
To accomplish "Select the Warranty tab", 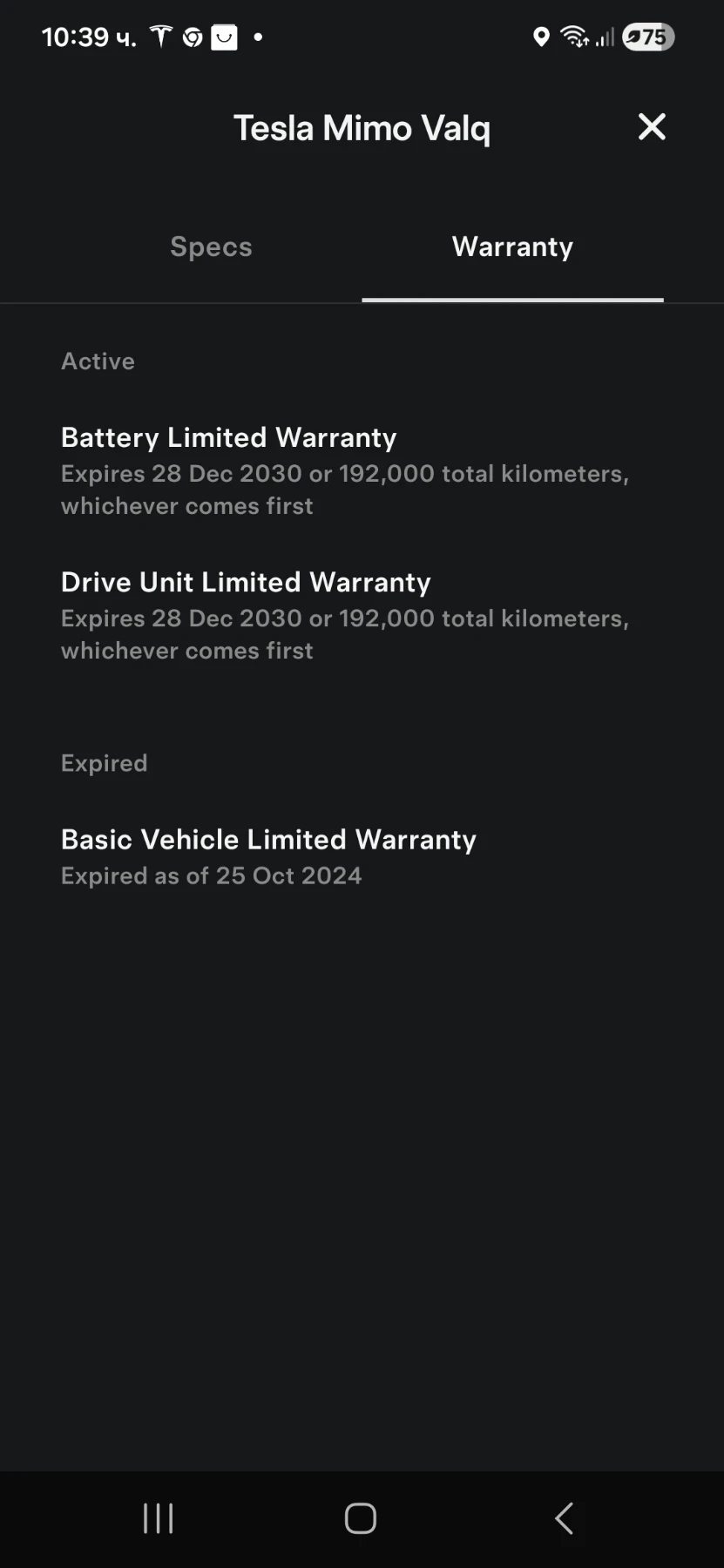I will click(x=512, y=247).
